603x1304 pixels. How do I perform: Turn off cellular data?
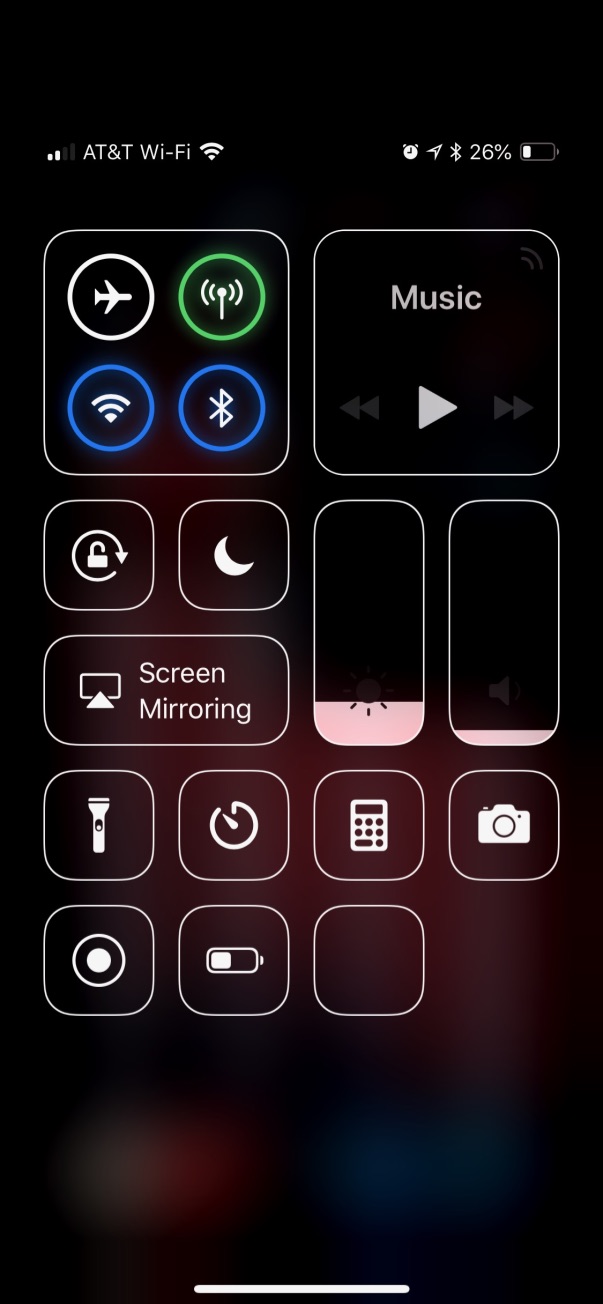222,297
